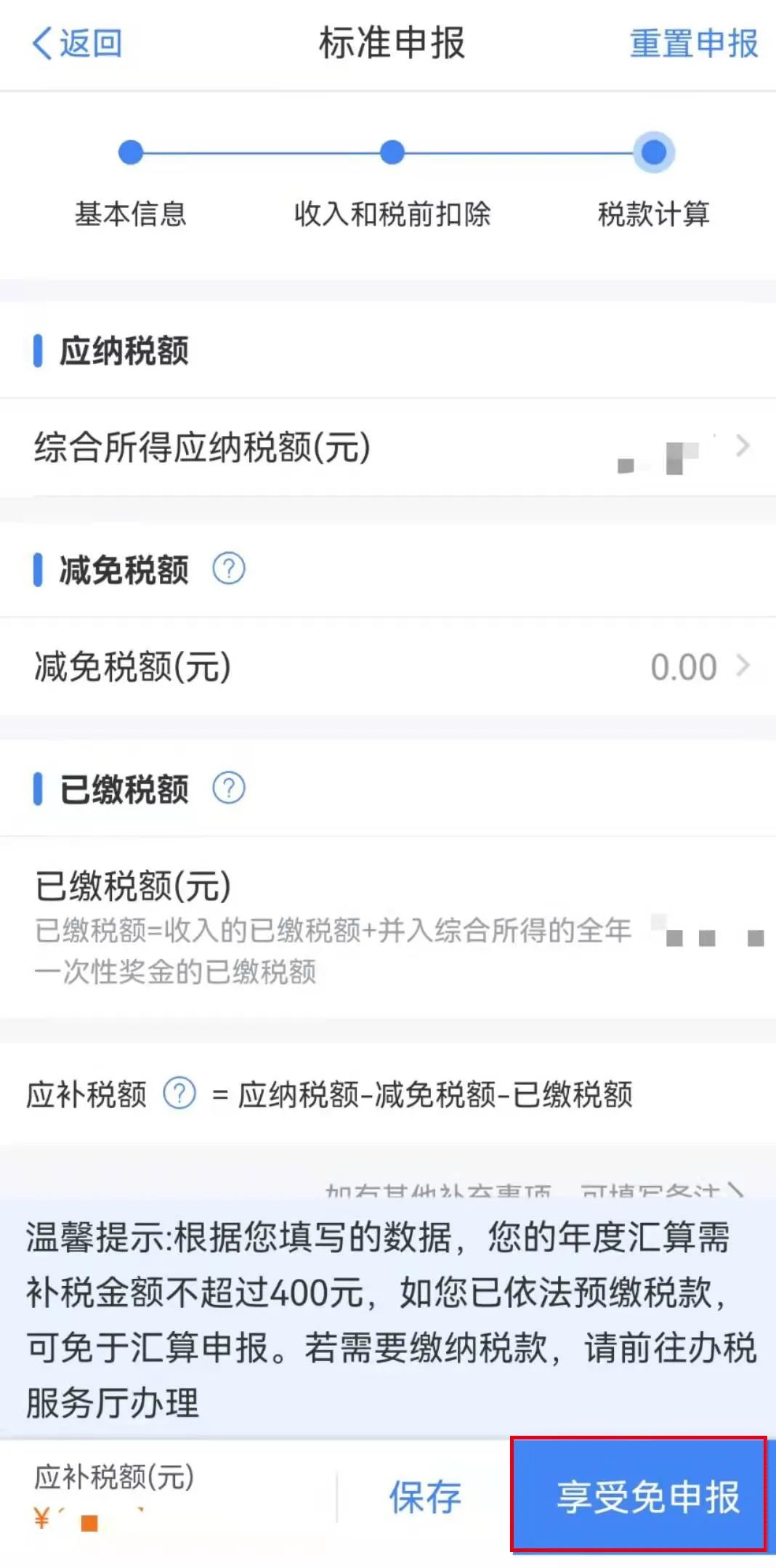Click the step progress indicator line
The image size is (776, 1568).
coord(392,153)
